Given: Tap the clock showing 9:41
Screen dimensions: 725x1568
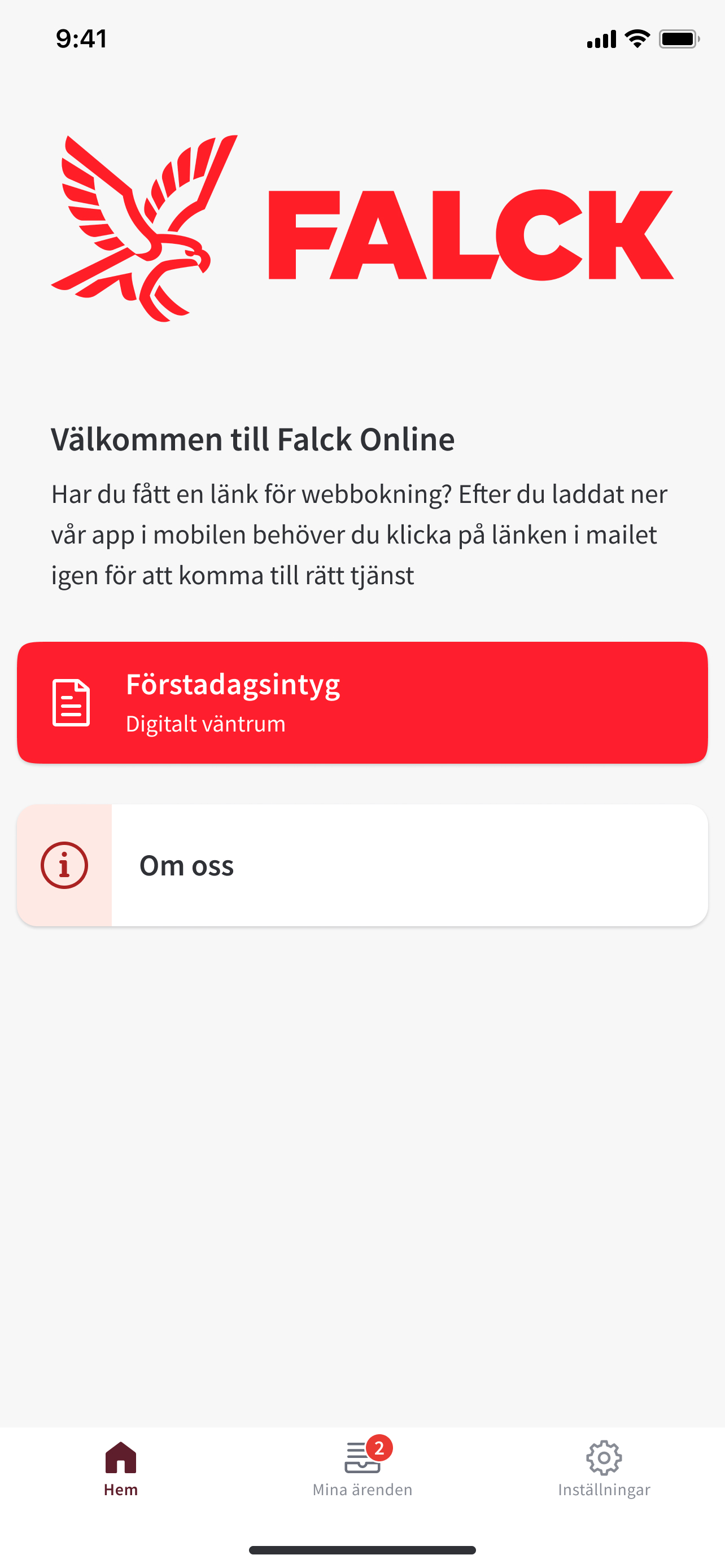Looking at the screenshot, I should coord(81,38).
